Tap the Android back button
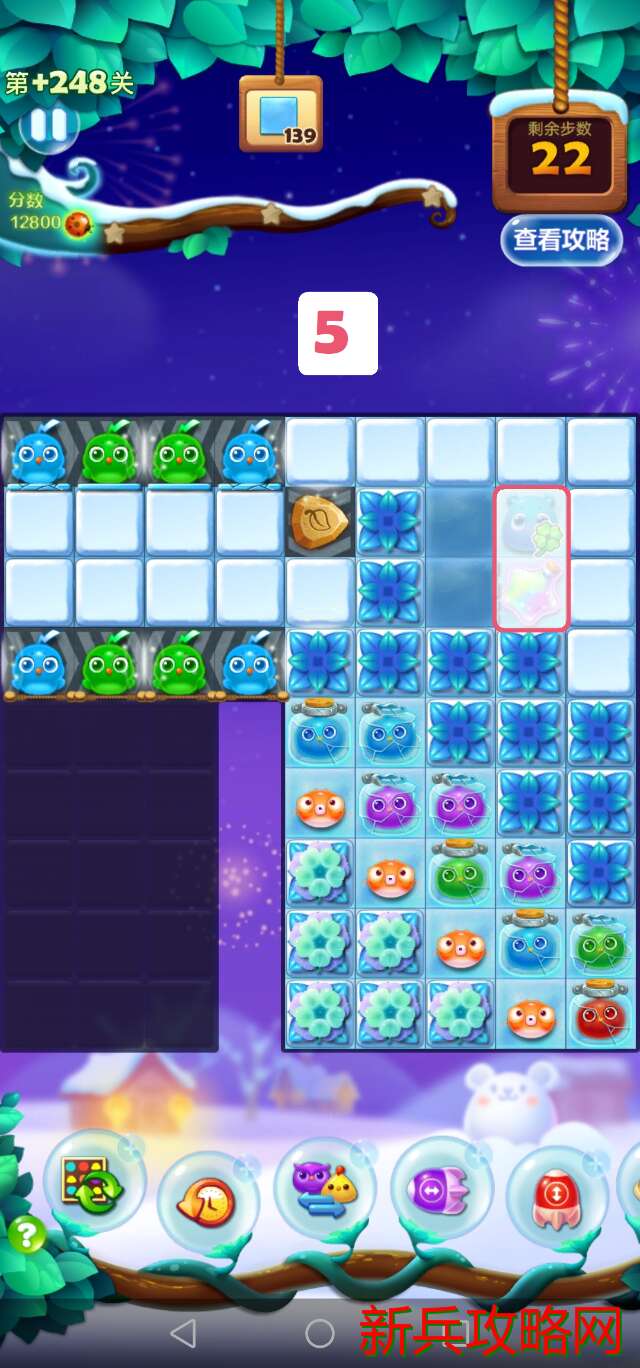This screenshot has width=640, height=1368. tap(183, 1332)
